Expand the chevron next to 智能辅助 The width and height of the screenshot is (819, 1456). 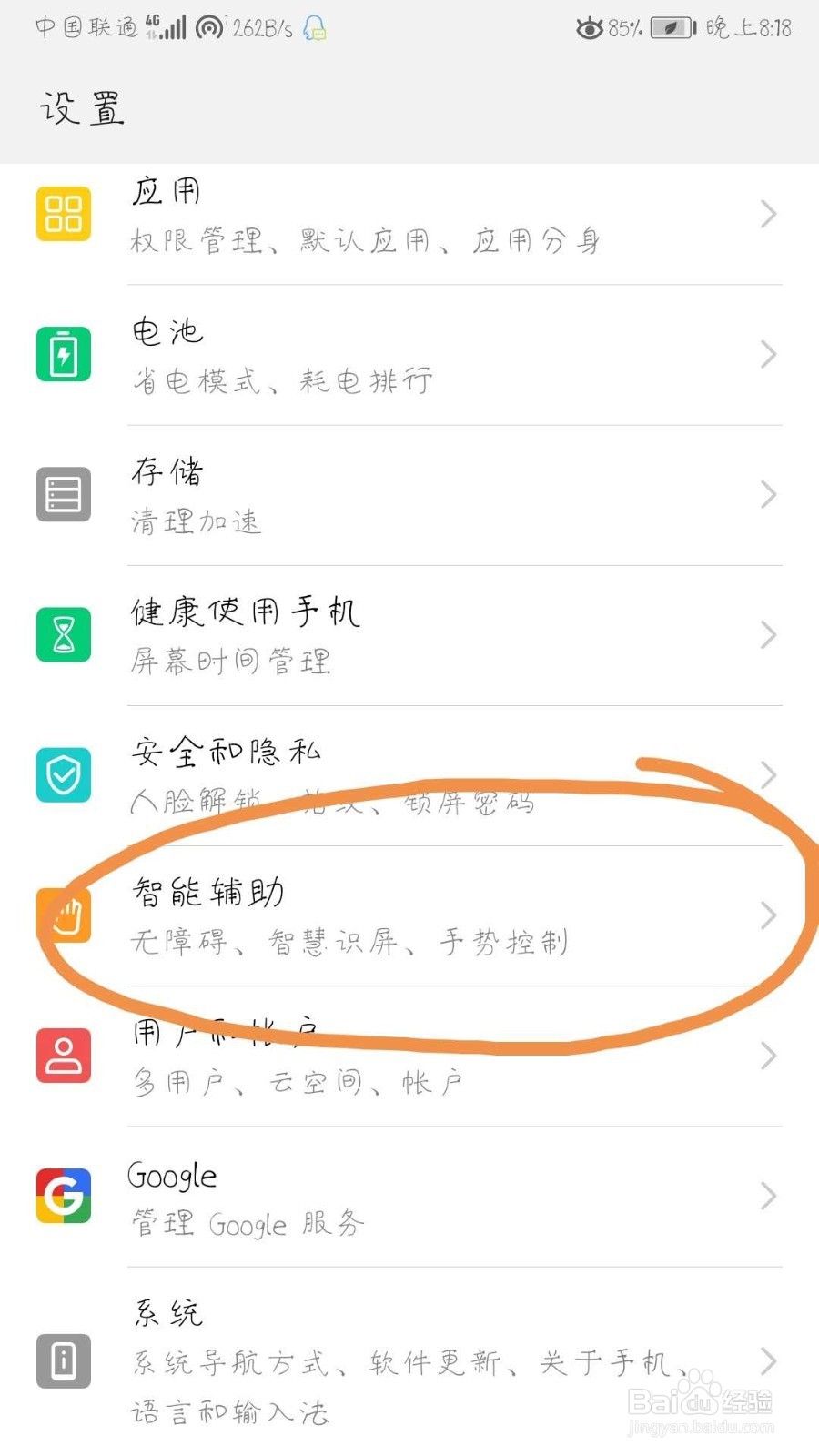pyautogui.click(x=767, y=916)
